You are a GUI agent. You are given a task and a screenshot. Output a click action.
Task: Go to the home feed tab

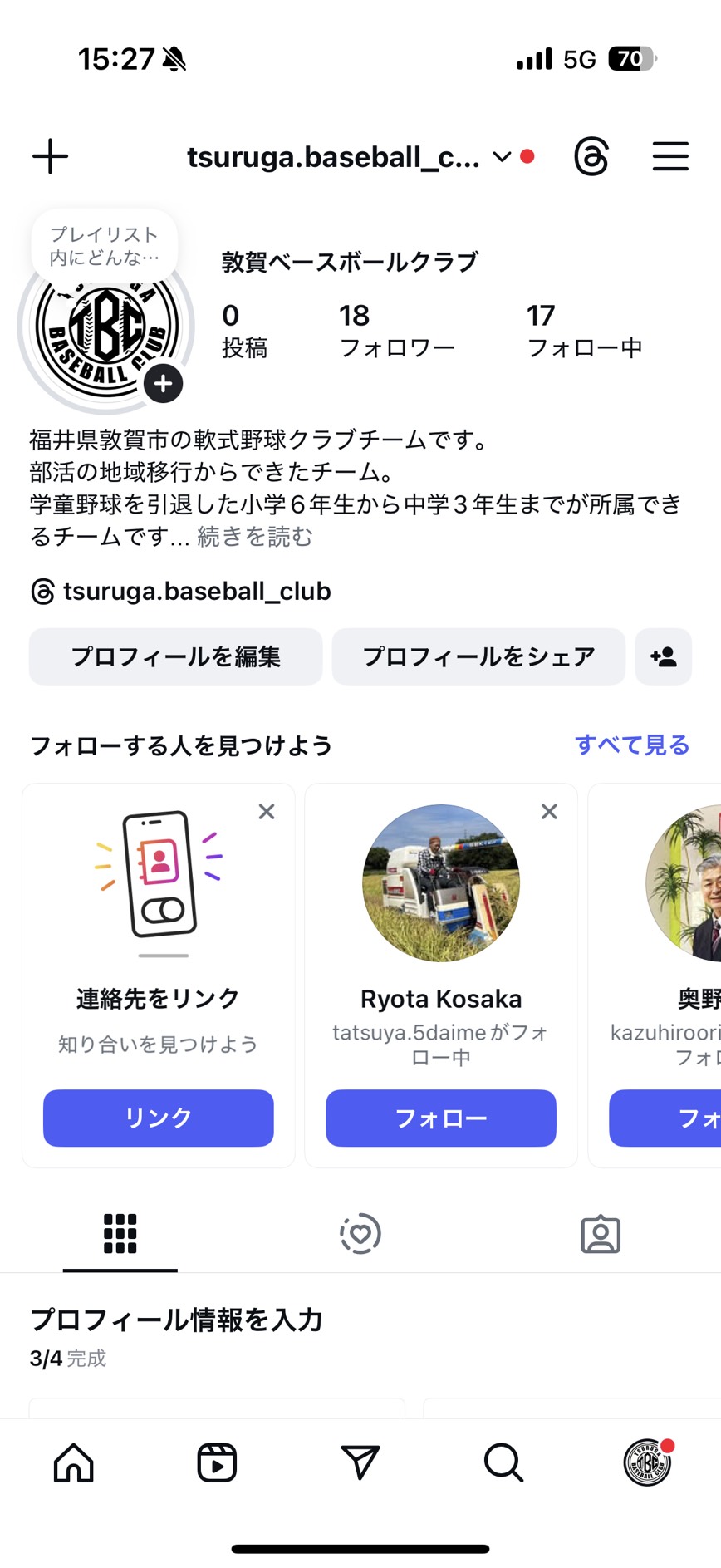pyautogui.click(x=74, y=1462)
